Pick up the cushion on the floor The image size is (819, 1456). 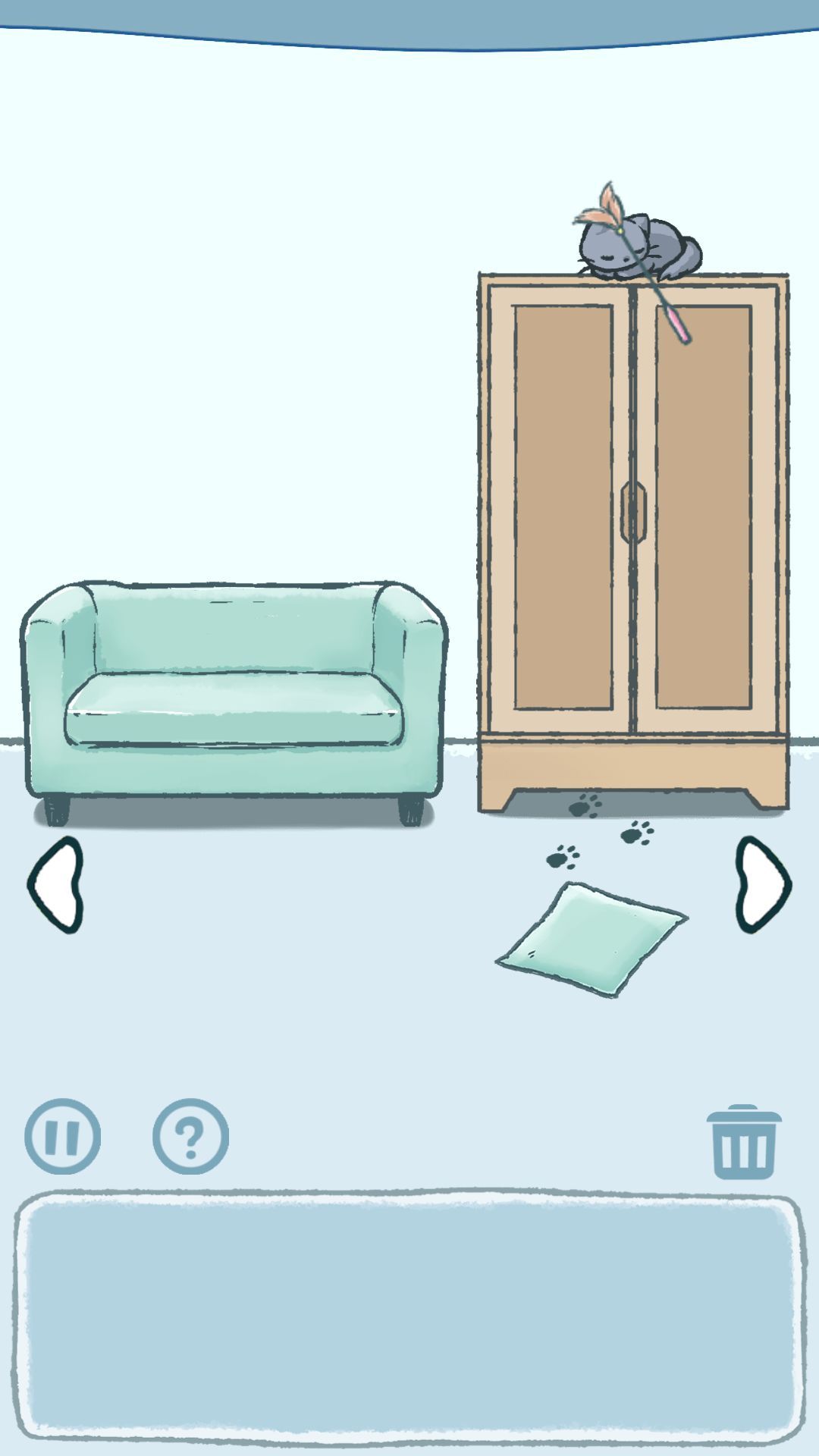pos(593,939)
